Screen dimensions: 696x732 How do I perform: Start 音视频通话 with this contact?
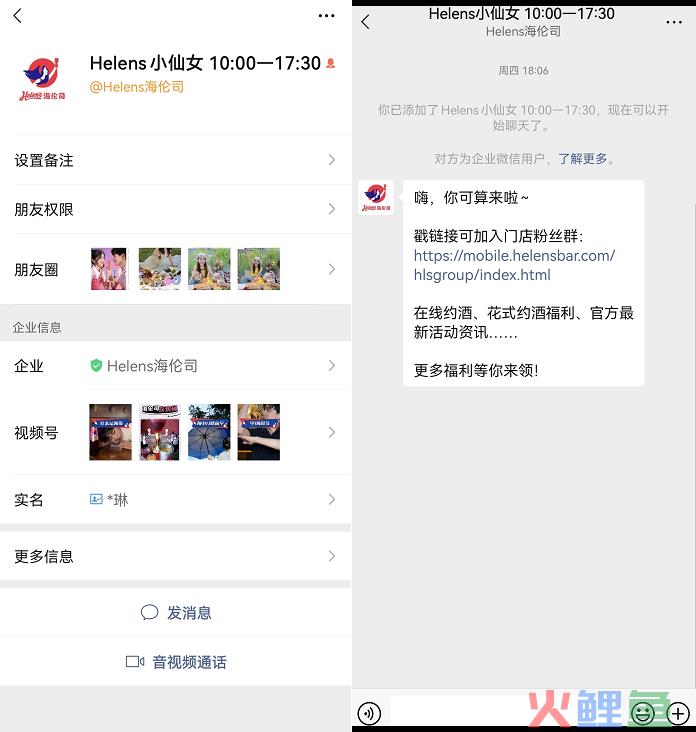pyautogui.click(x=176, y=662)
